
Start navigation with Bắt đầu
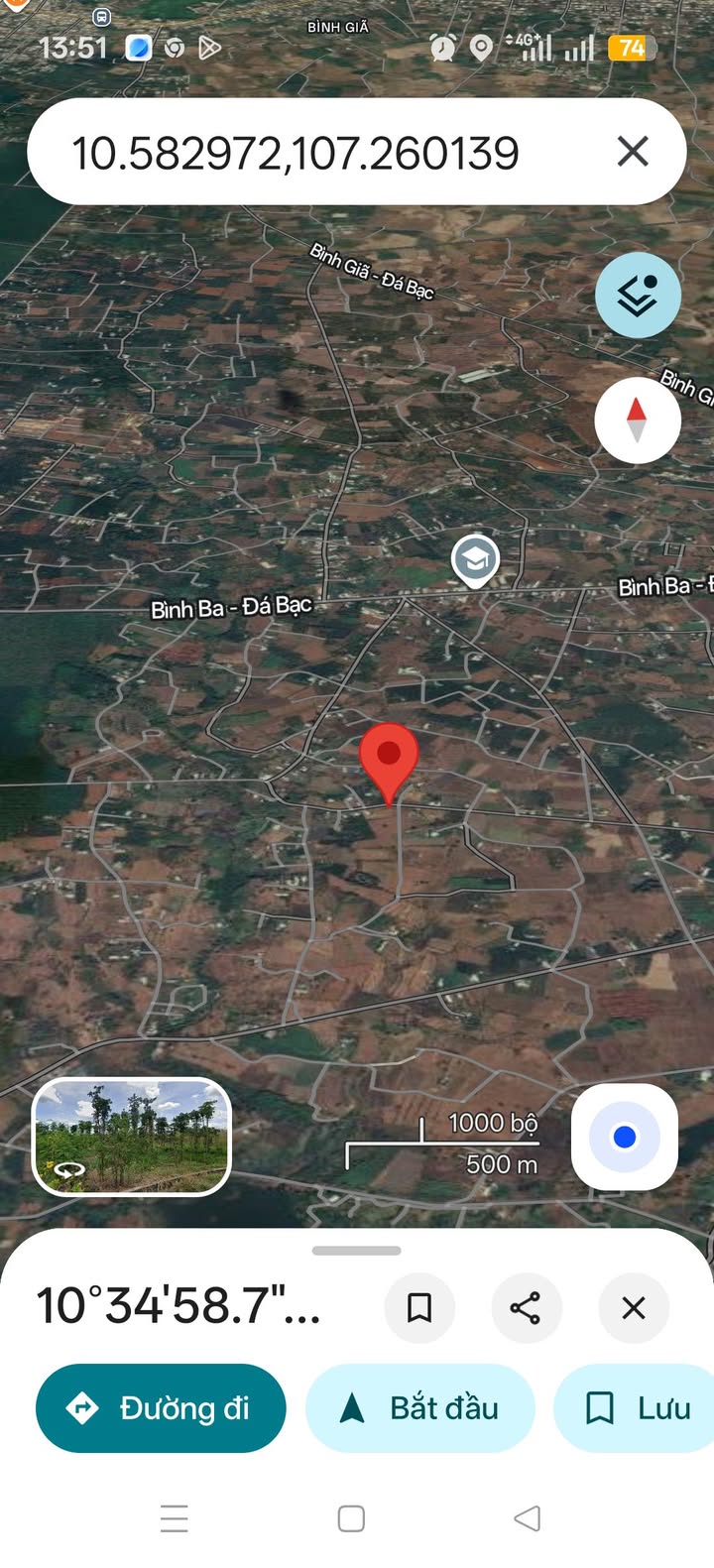[420, 1408]
